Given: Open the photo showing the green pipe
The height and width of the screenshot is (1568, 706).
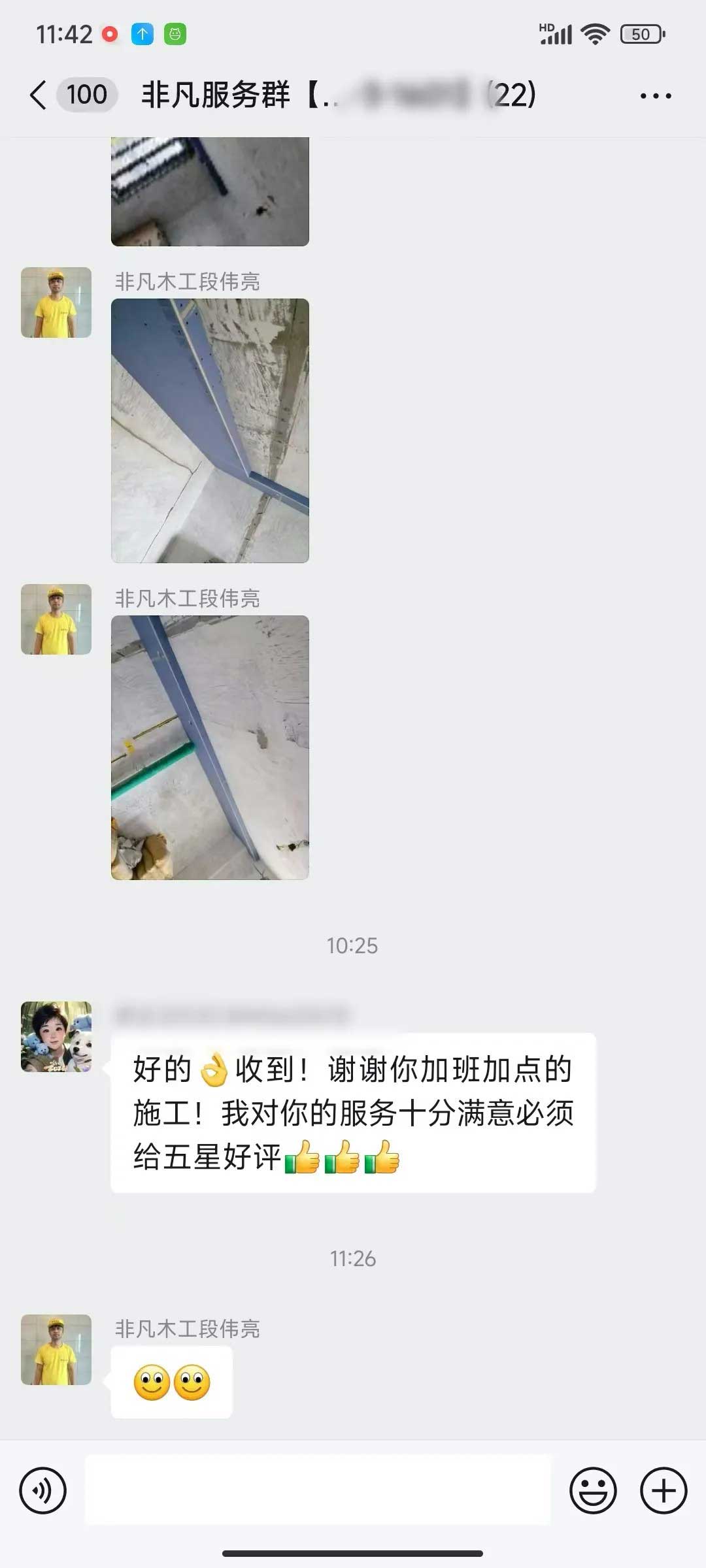Looking at the screenshot, I should coord(210,747).
